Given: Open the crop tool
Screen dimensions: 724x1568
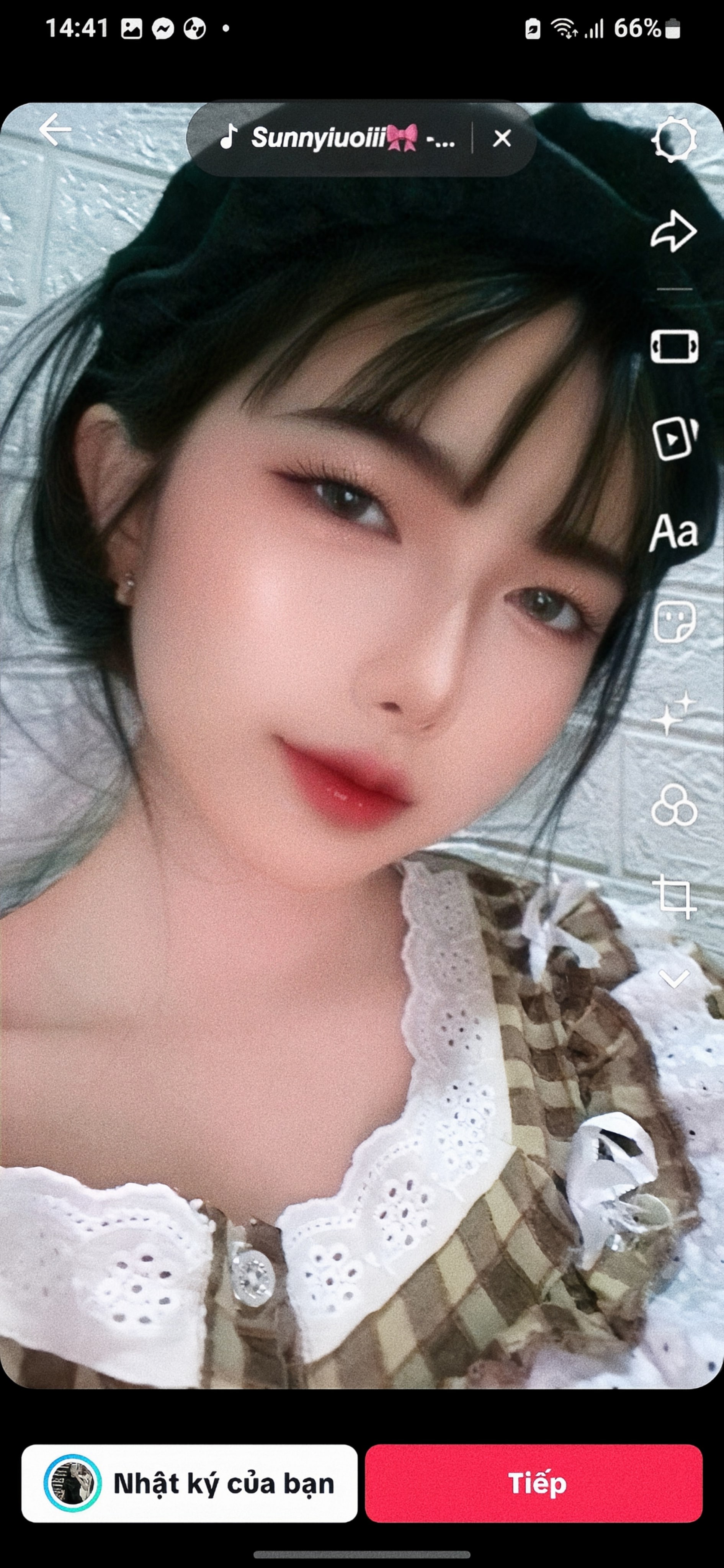Looking at the screenshot, I should point(674,896).
